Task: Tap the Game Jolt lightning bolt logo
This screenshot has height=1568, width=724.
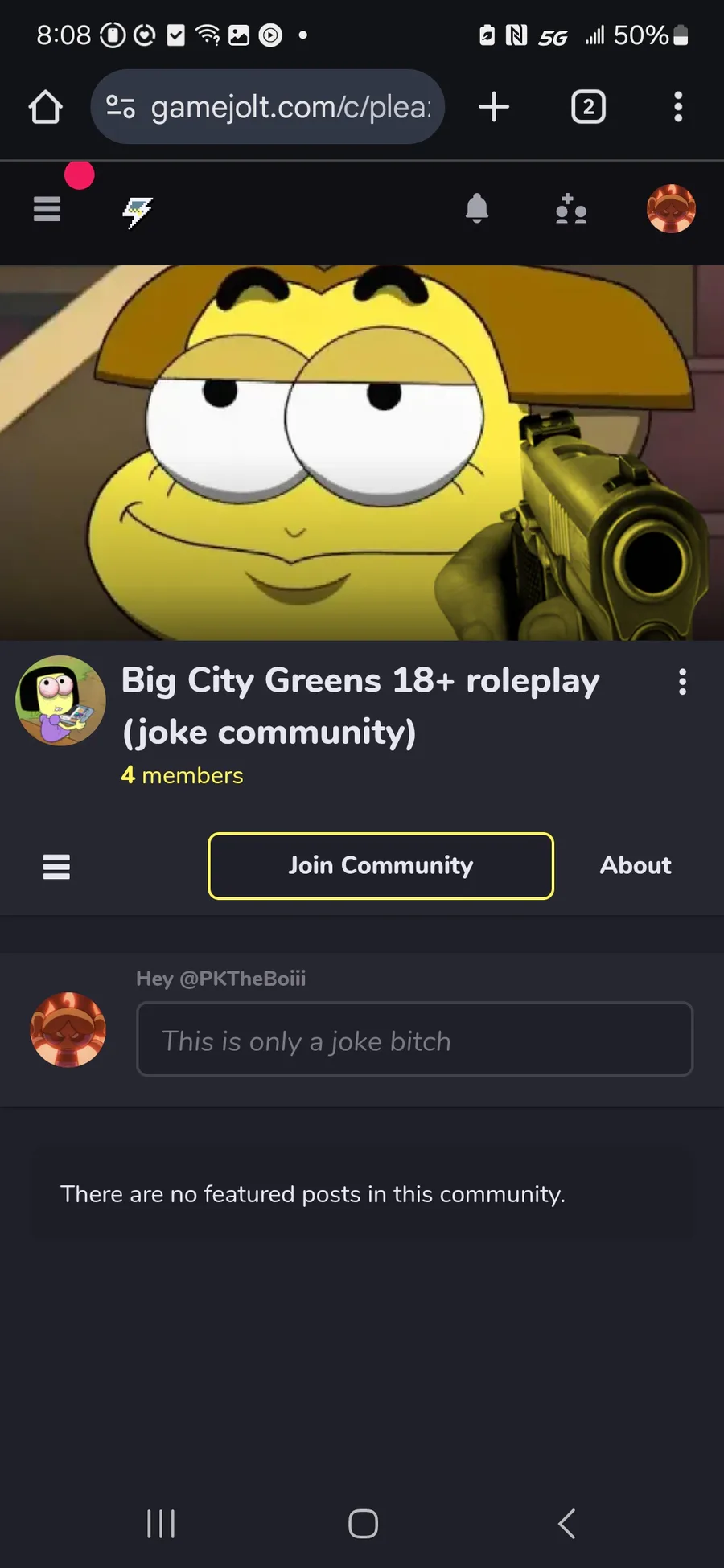Action: tap(138, 211)
